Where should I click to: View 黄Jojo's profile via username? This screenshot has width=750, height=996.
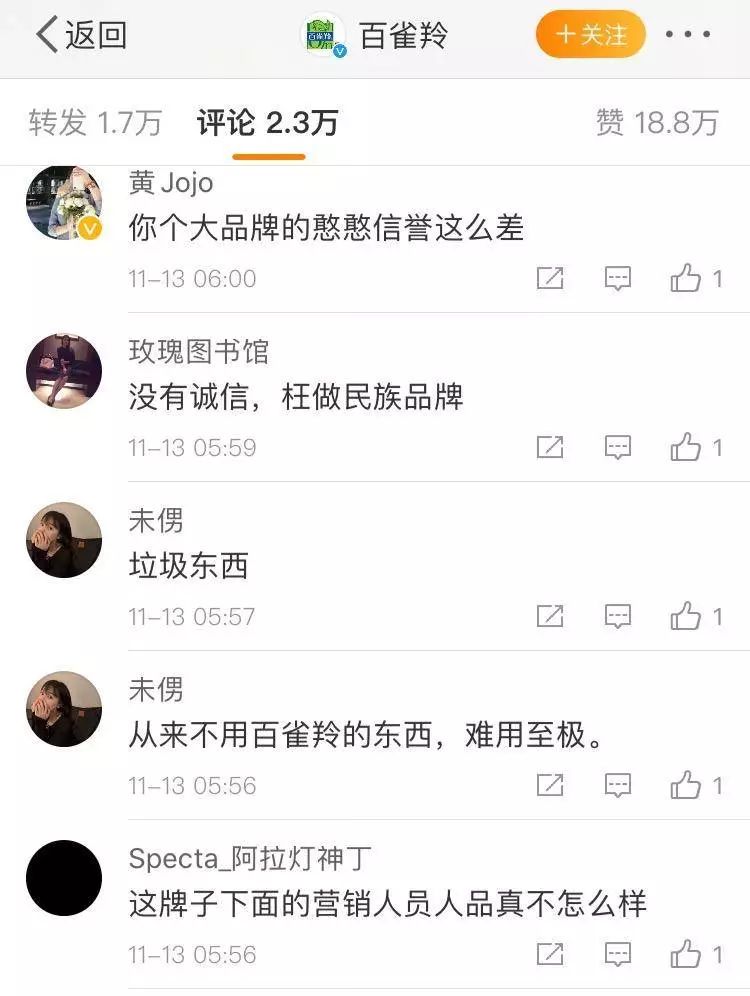pyautogui.click(x=171, y=183)
